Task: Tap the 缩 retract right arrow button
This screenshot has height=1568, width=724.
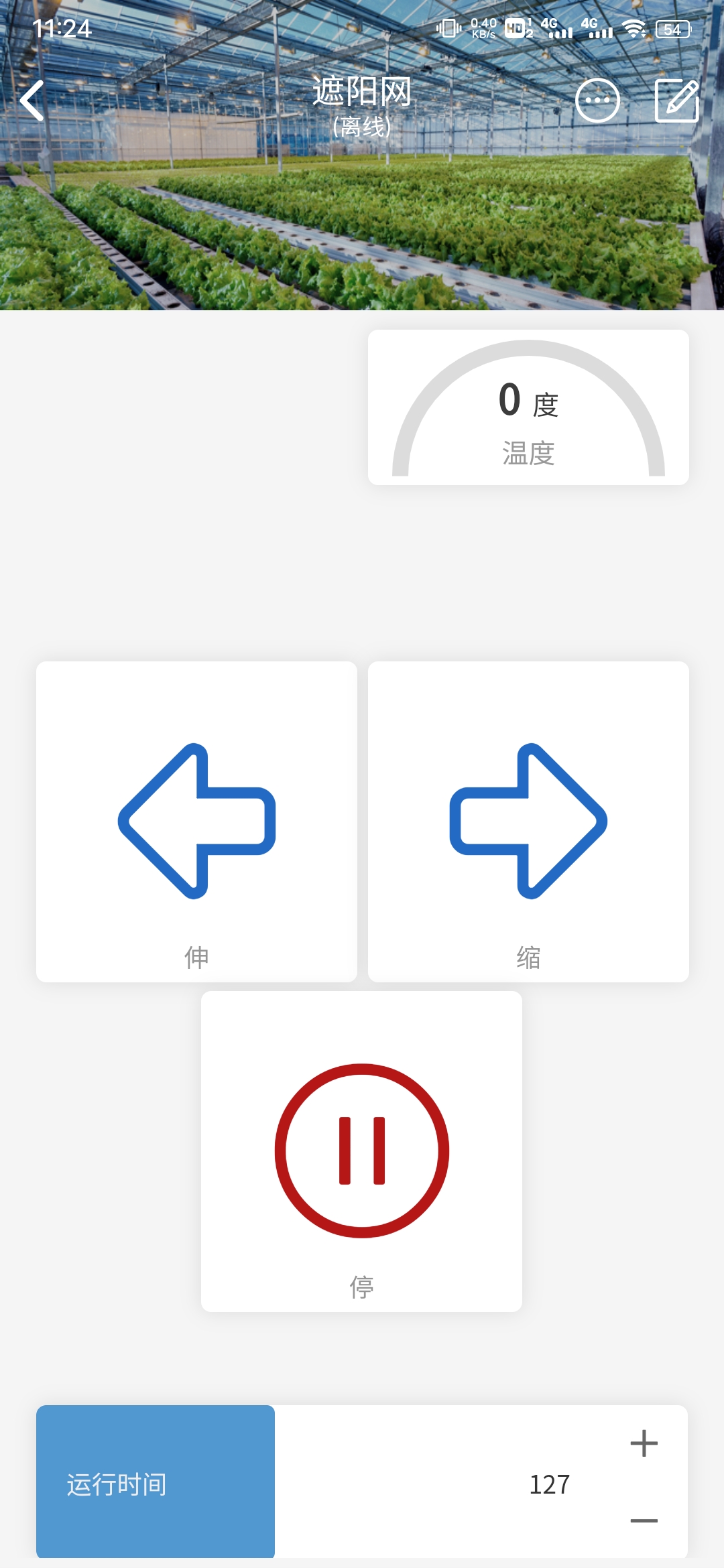Action: click(x=528, y=822)
